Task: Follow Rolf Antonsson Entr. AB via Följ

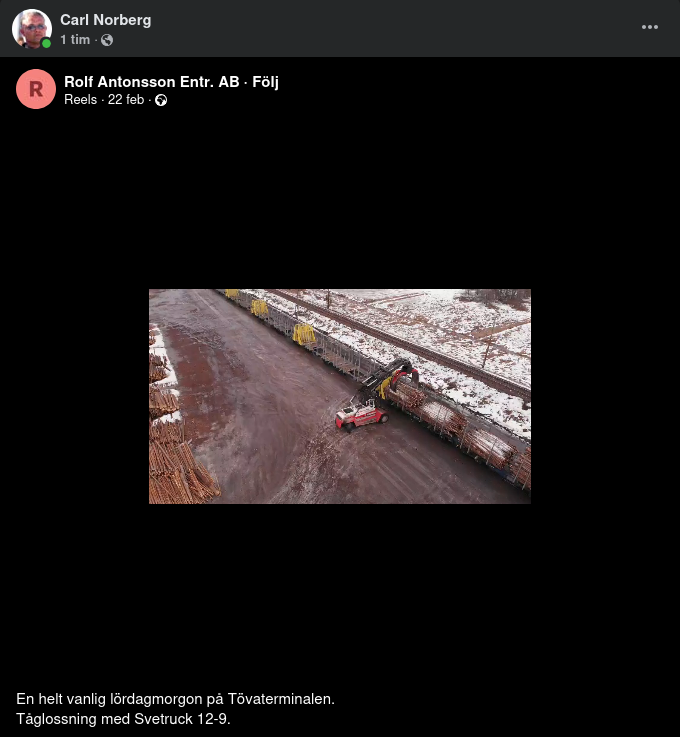Action: pyautogui.click(x=265, y=82)
